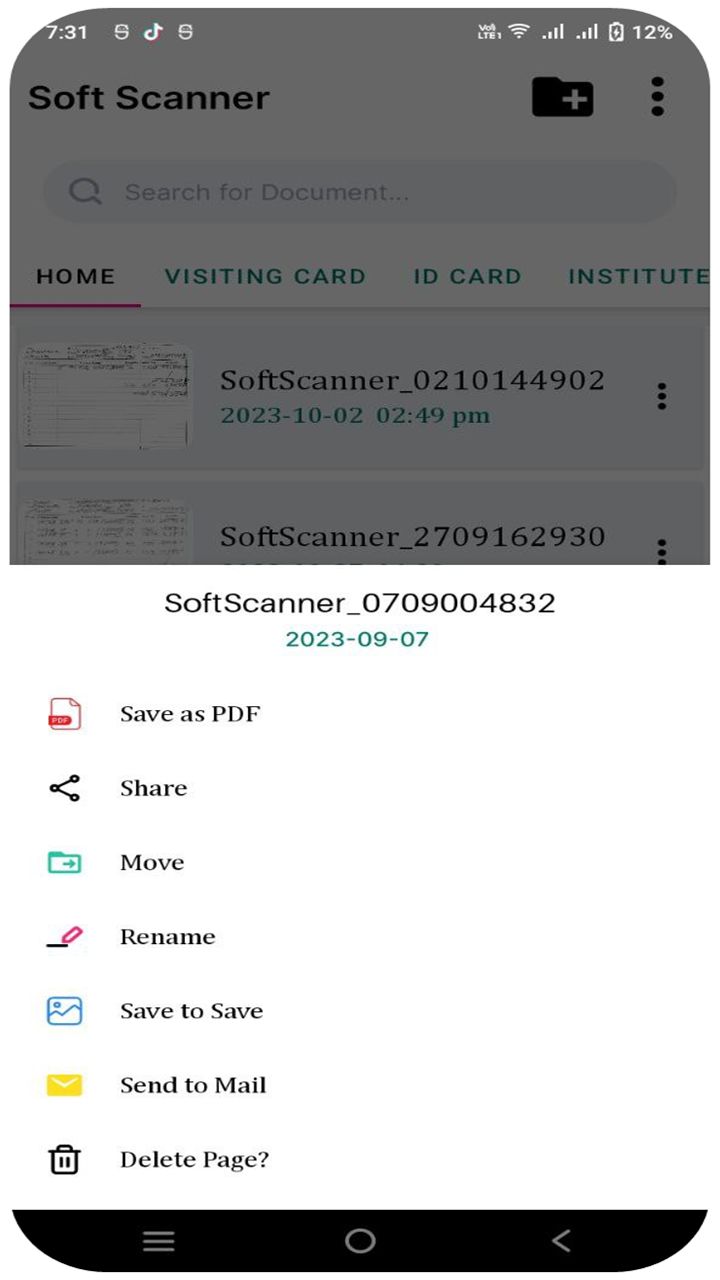This screenshot has height=1280, width=720.
Task: Rename the scanned document
Action: 167,937
